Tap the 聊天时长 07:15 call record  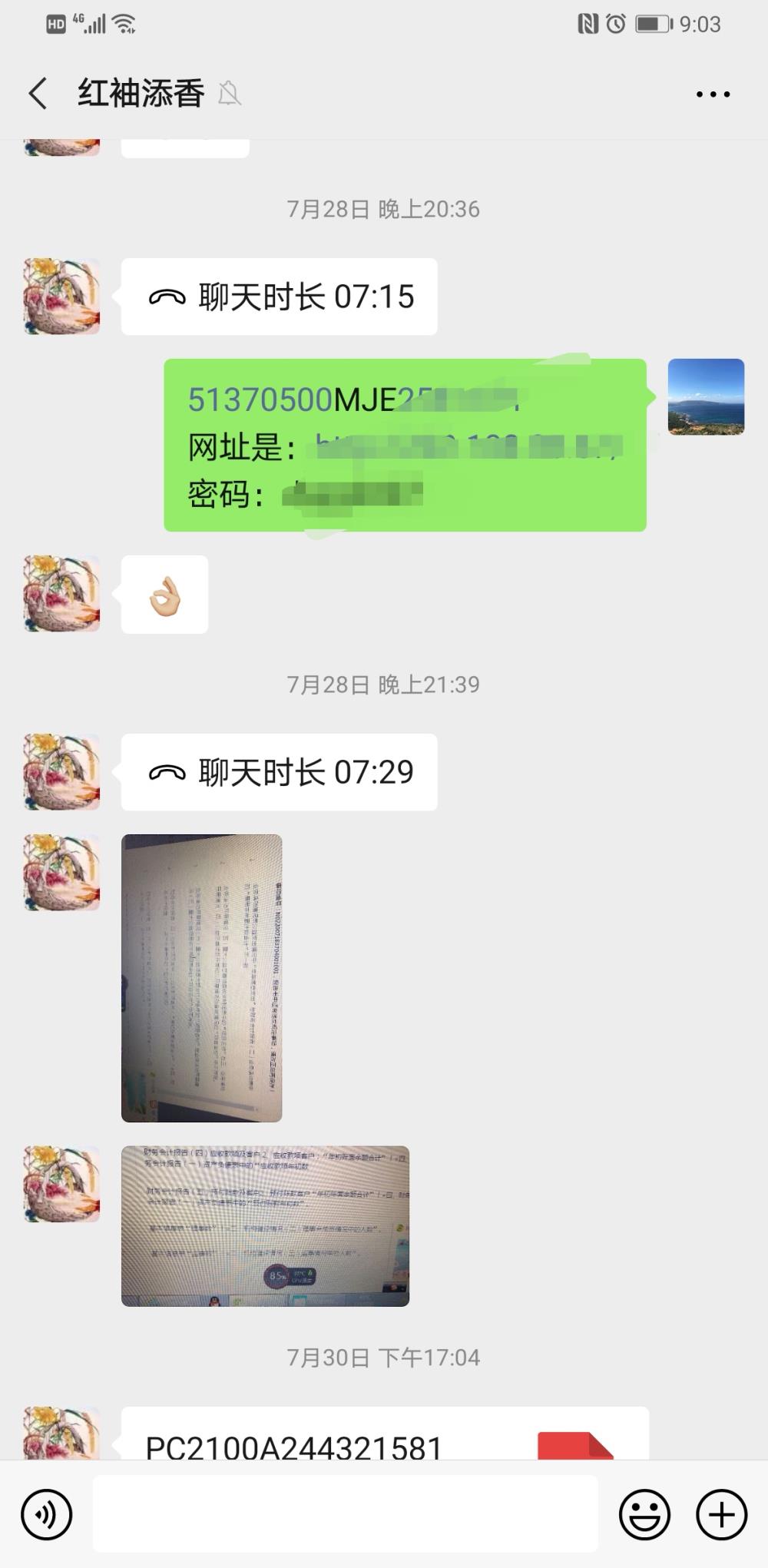coord(280,297)
